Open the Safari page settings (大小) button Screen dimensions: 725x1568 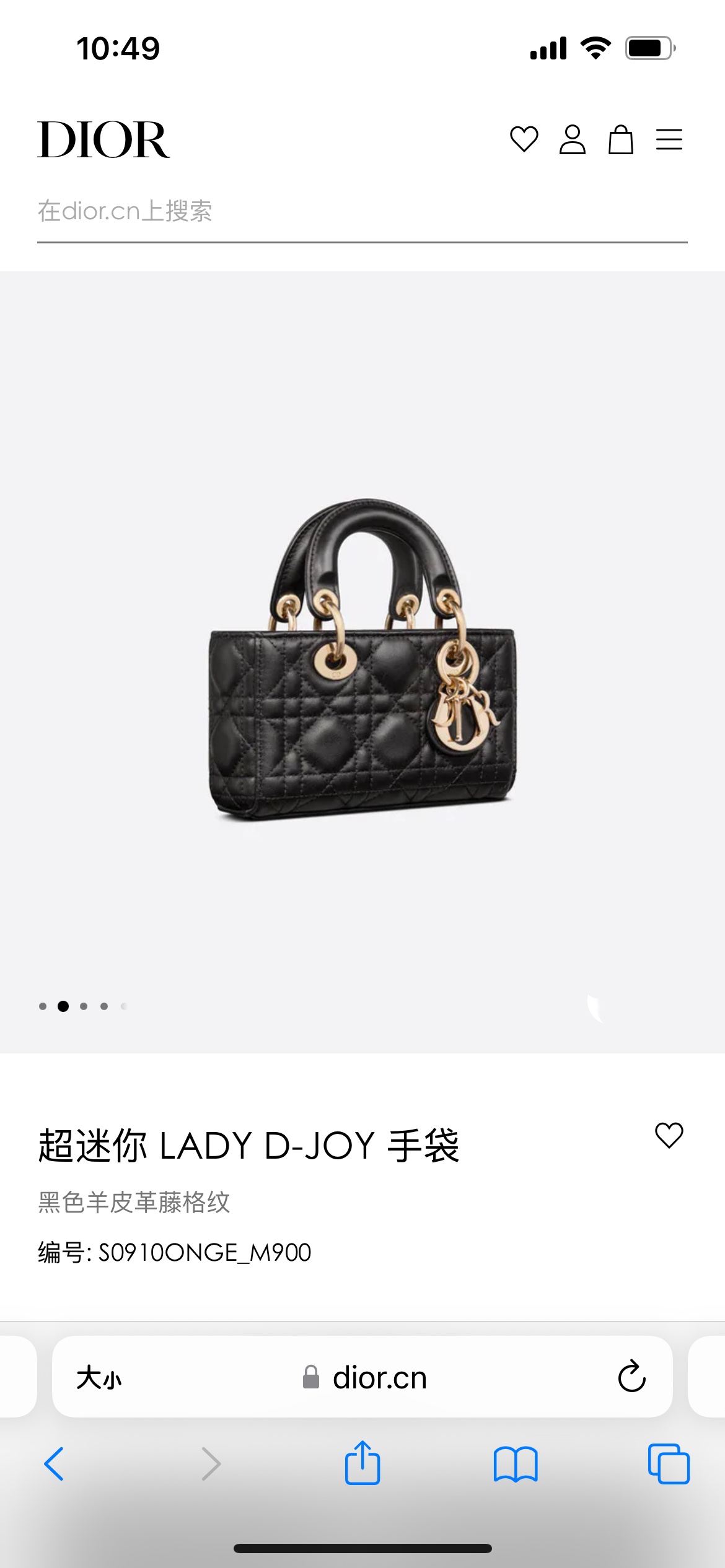(x=99, y=1378)
